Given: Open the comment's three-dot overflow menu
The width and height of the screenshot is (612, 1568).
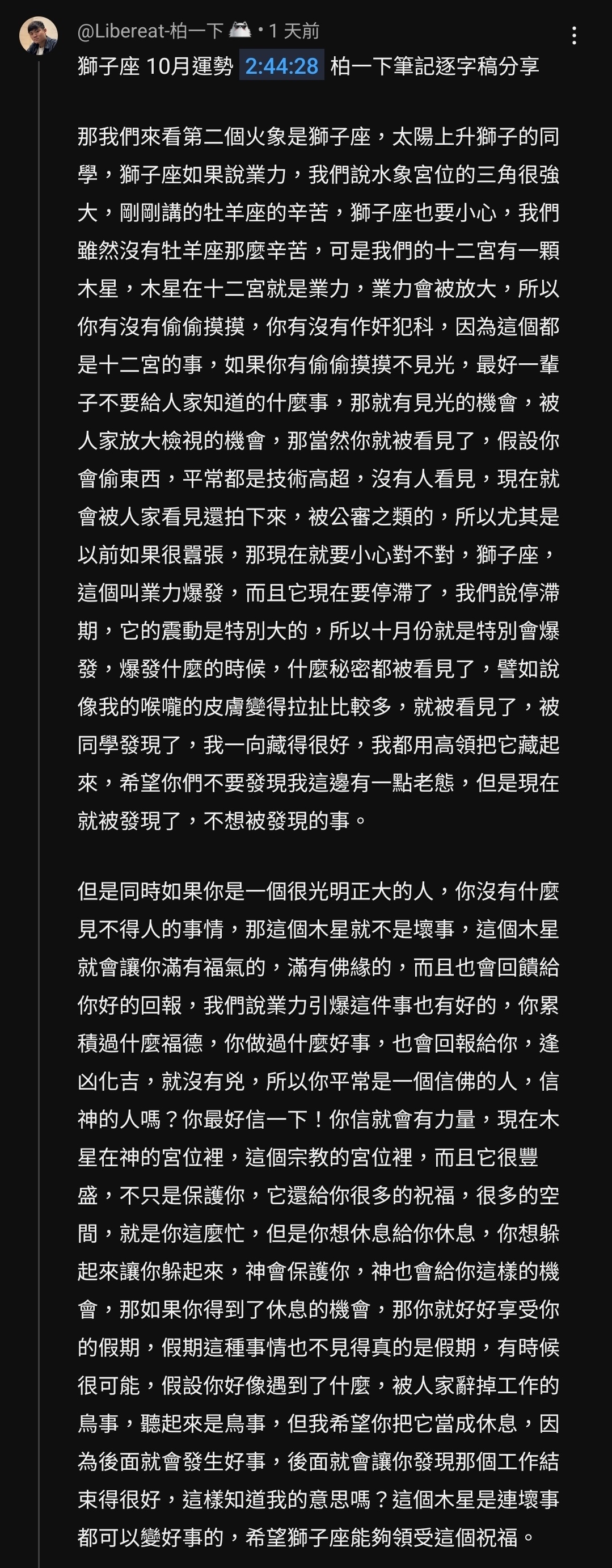Looking at the screenshot, I should pos(573,36).
